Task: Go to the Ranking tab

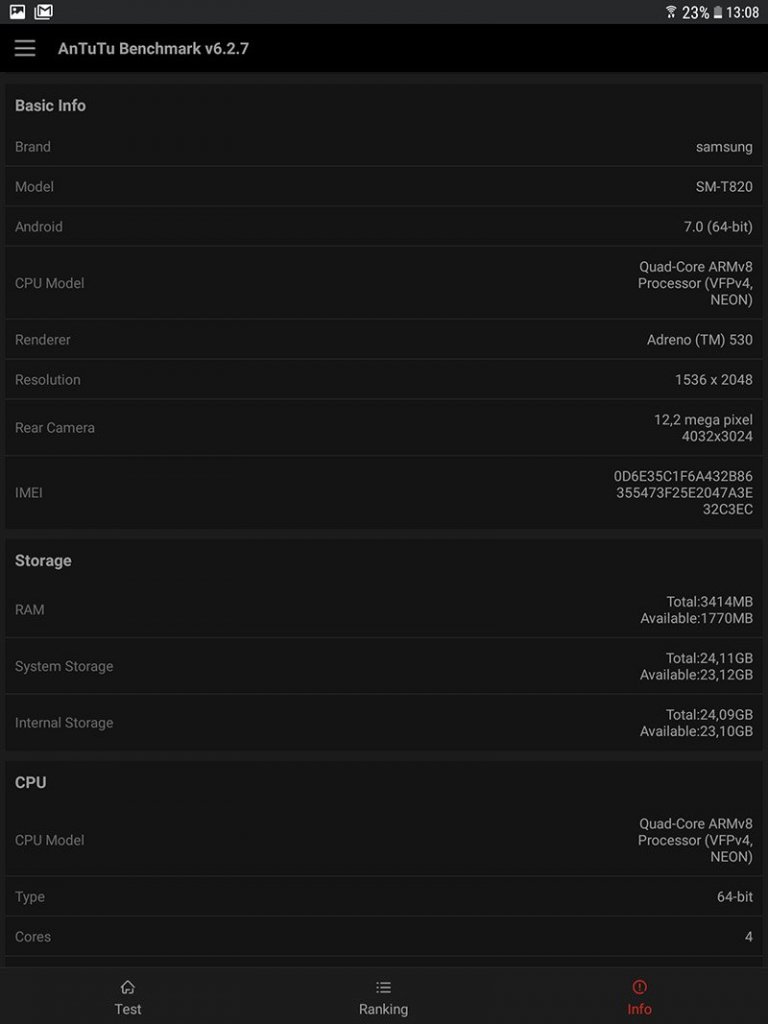Action: [383, 997]
